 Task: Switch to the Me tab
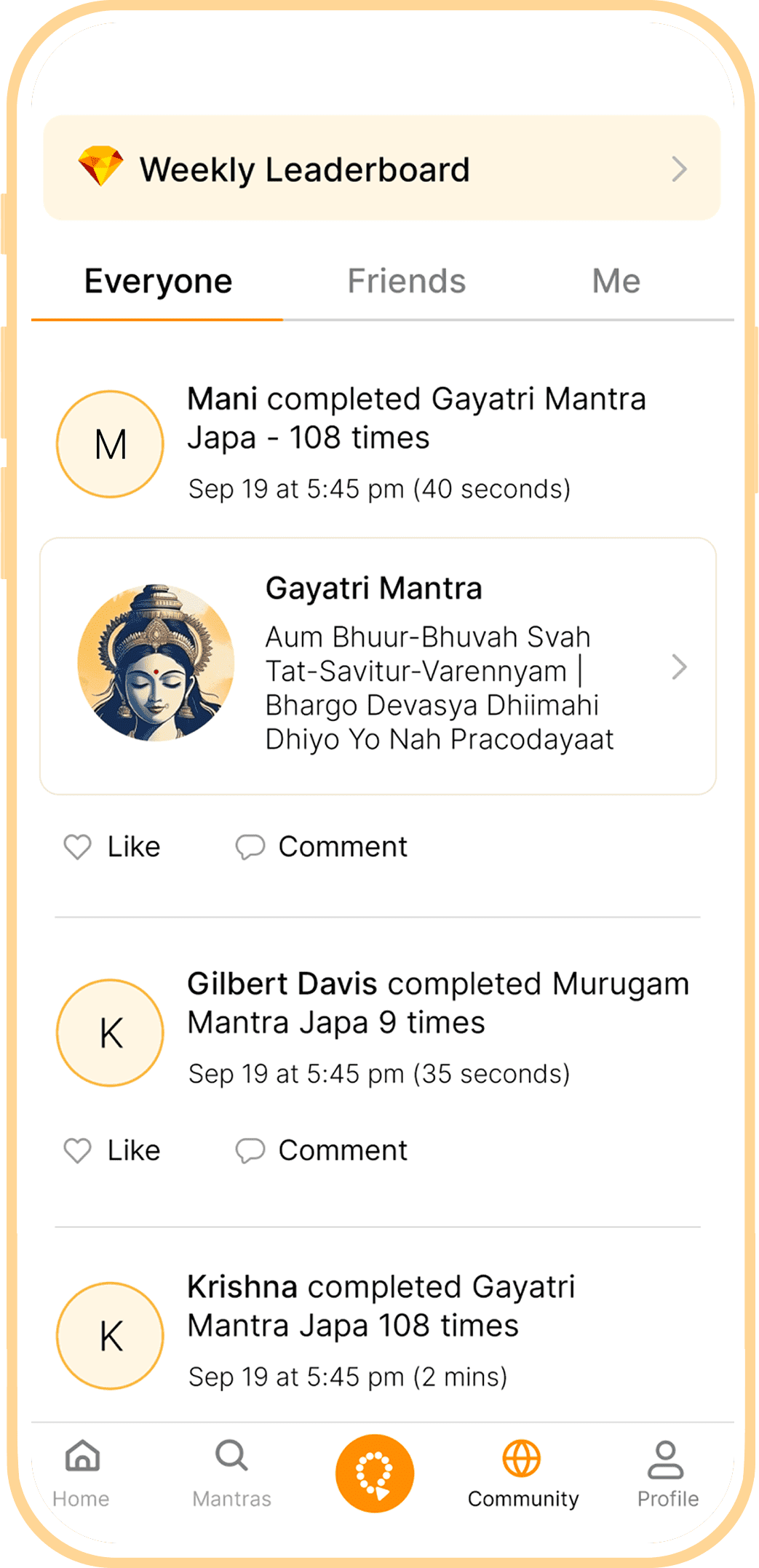(616, 282)
